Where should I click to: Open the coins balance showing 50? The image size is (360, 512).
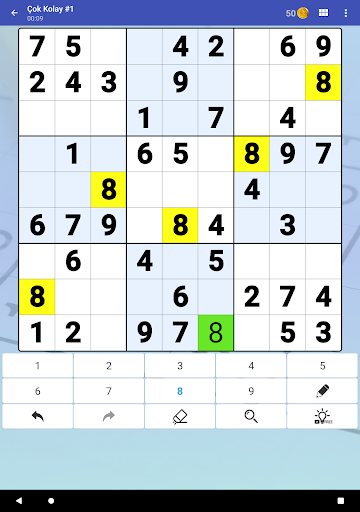coord(297,13)
